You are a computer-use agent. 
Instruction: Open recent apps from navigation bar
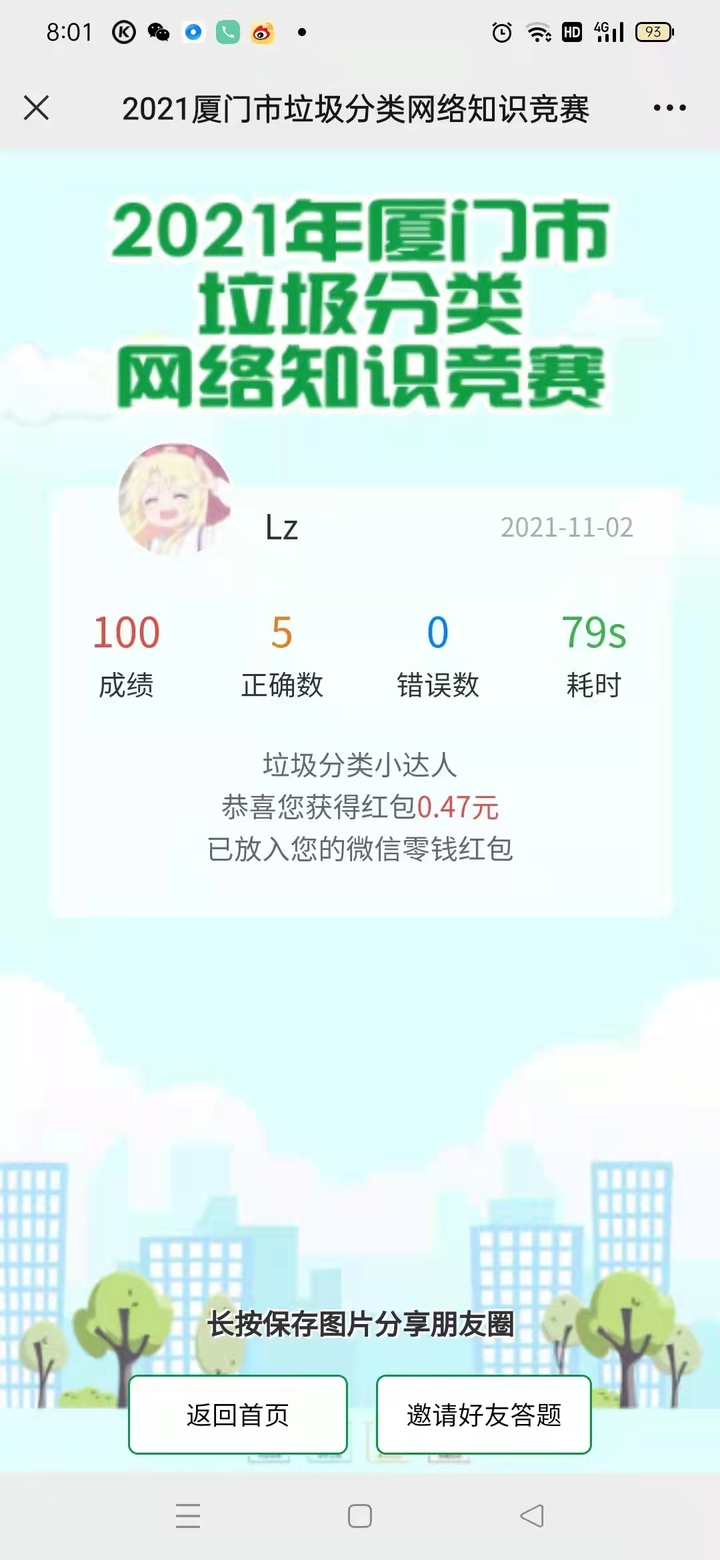click(x=188, y=1516)
